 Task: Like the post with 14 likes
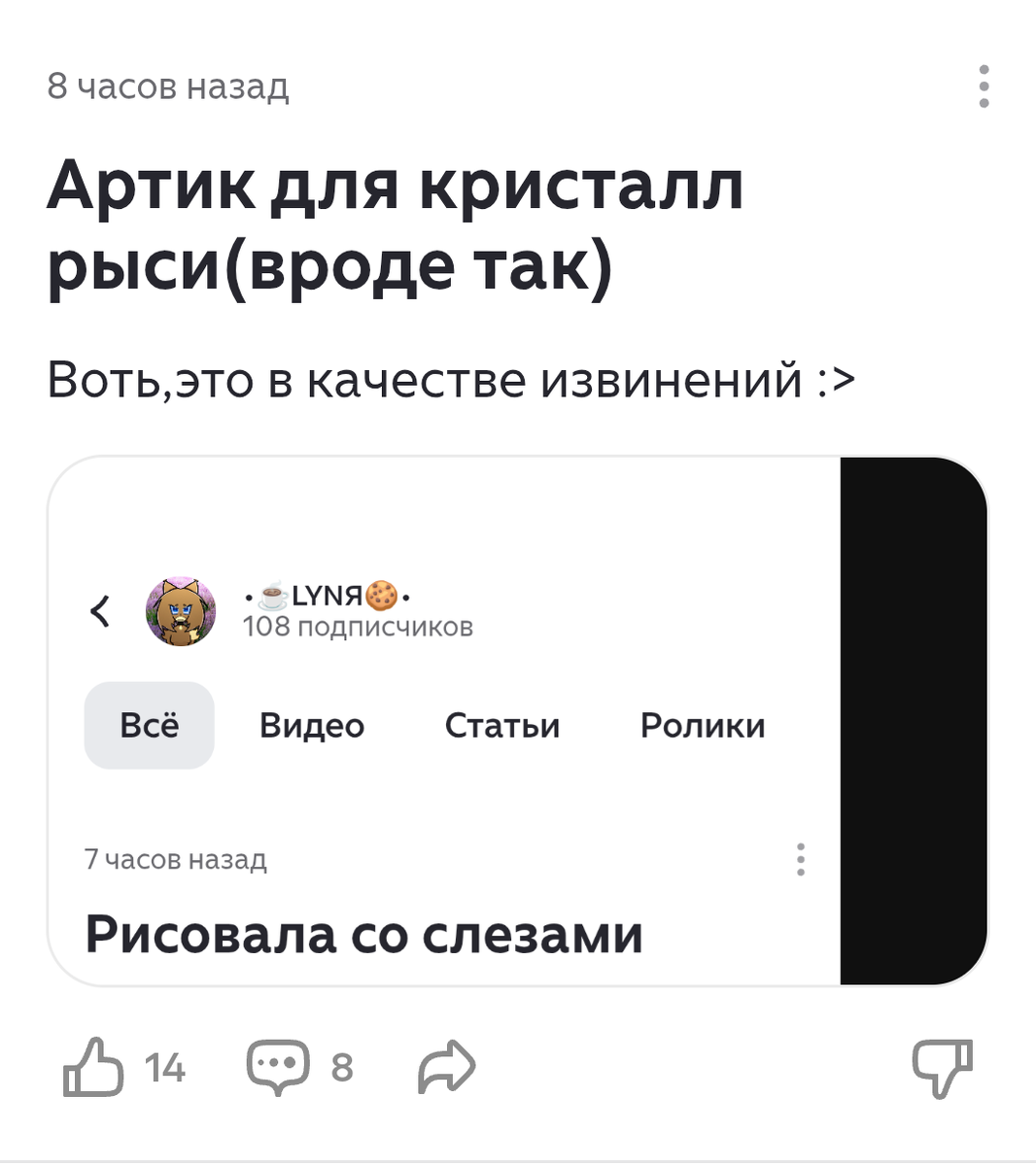tap(94, 1067)
